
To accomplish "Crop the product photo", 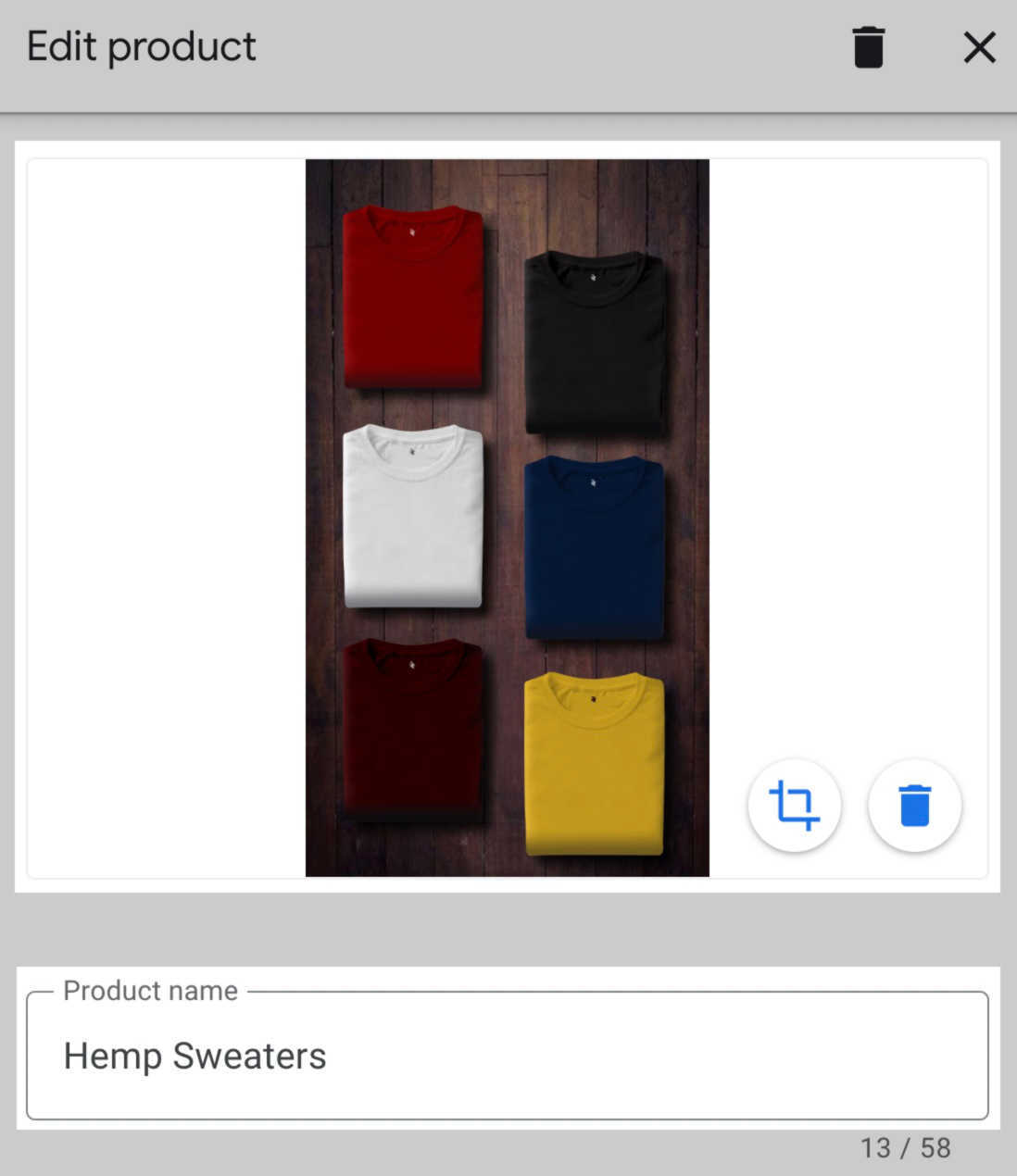I will (794, 806).
